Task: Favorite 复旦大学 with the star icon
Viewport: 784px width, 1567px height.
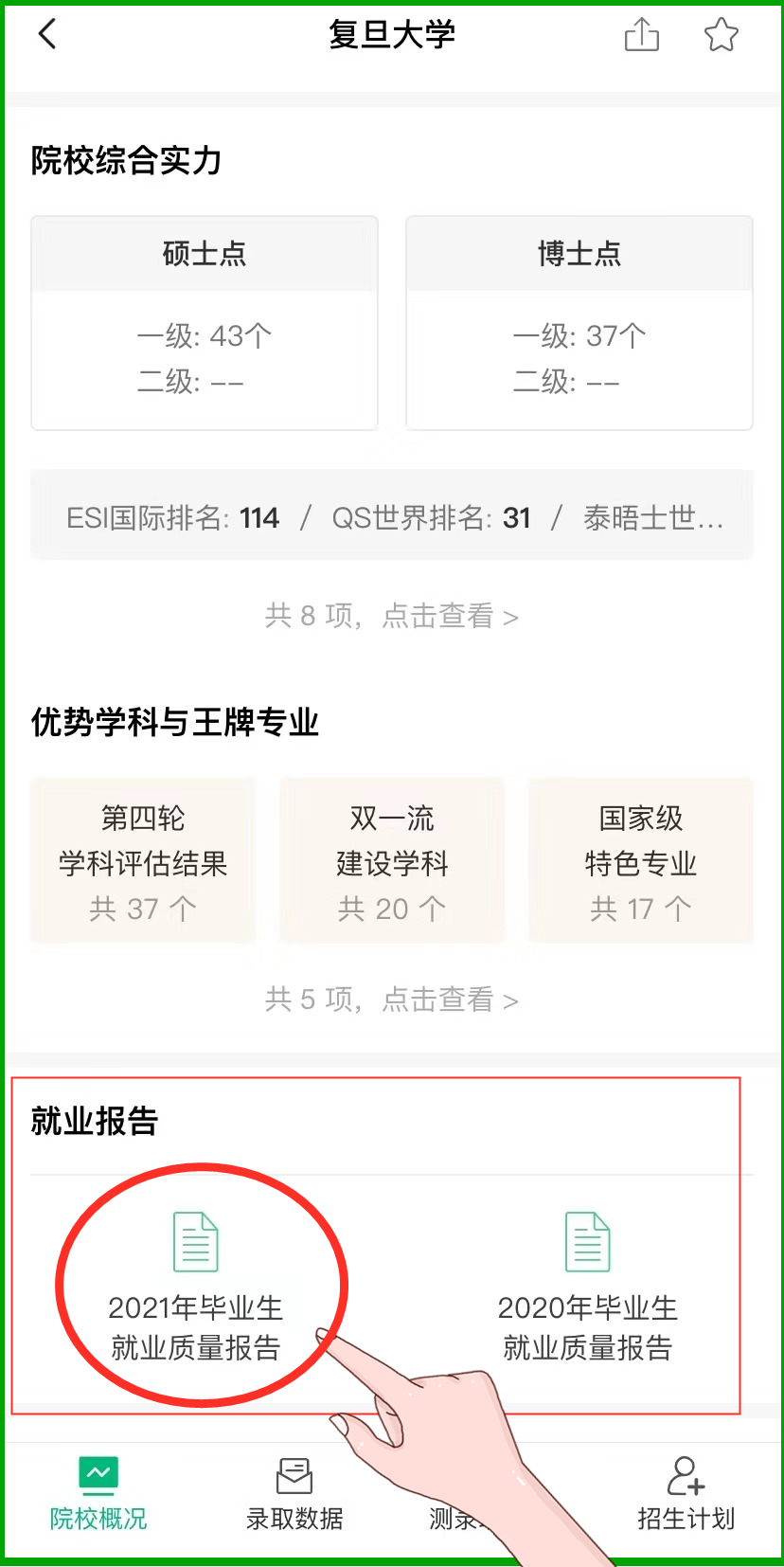Action: (x=721, y=35)
